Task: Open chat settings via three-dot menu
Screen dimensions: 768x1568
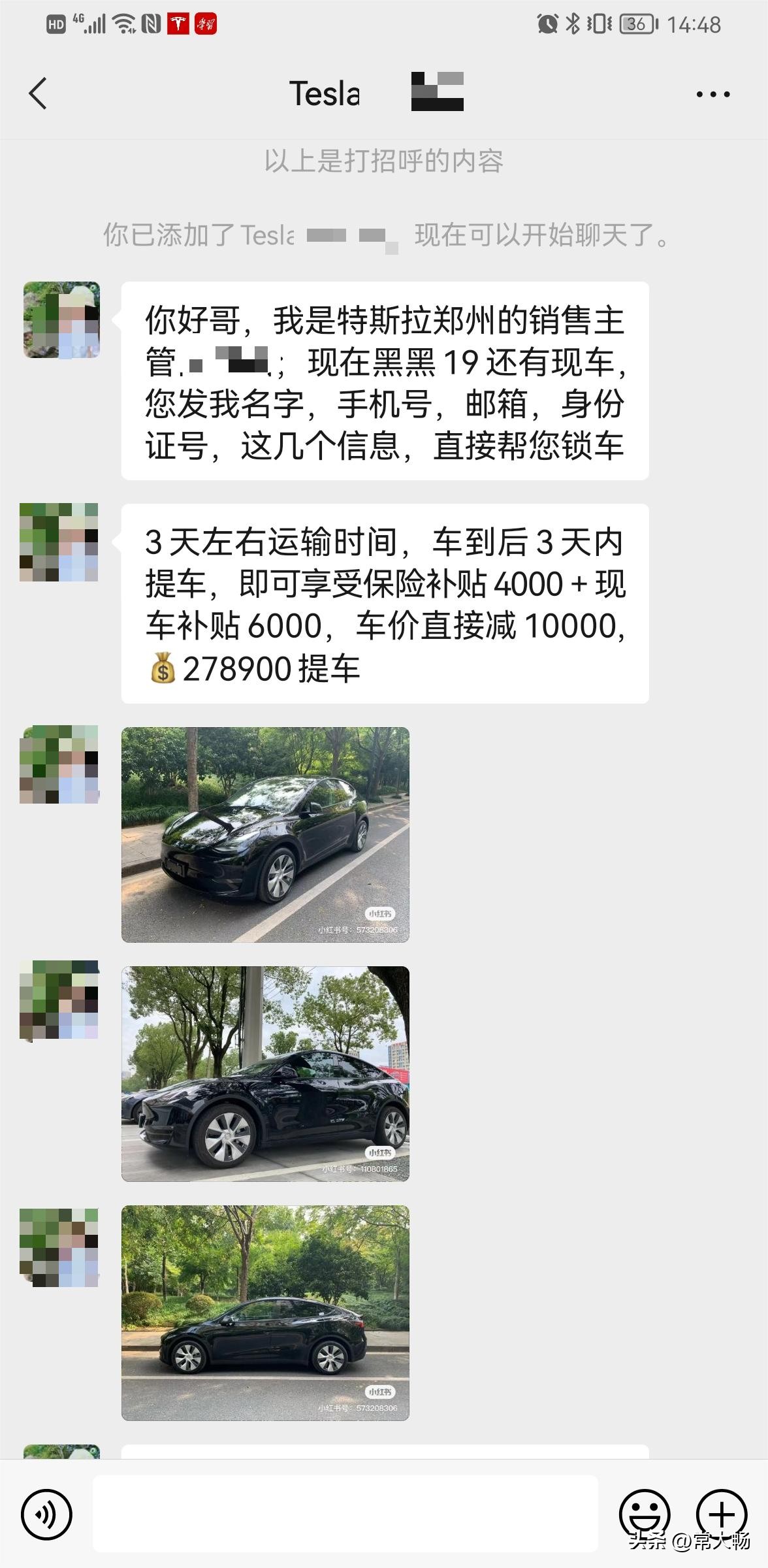Action: tap(711, 93)
